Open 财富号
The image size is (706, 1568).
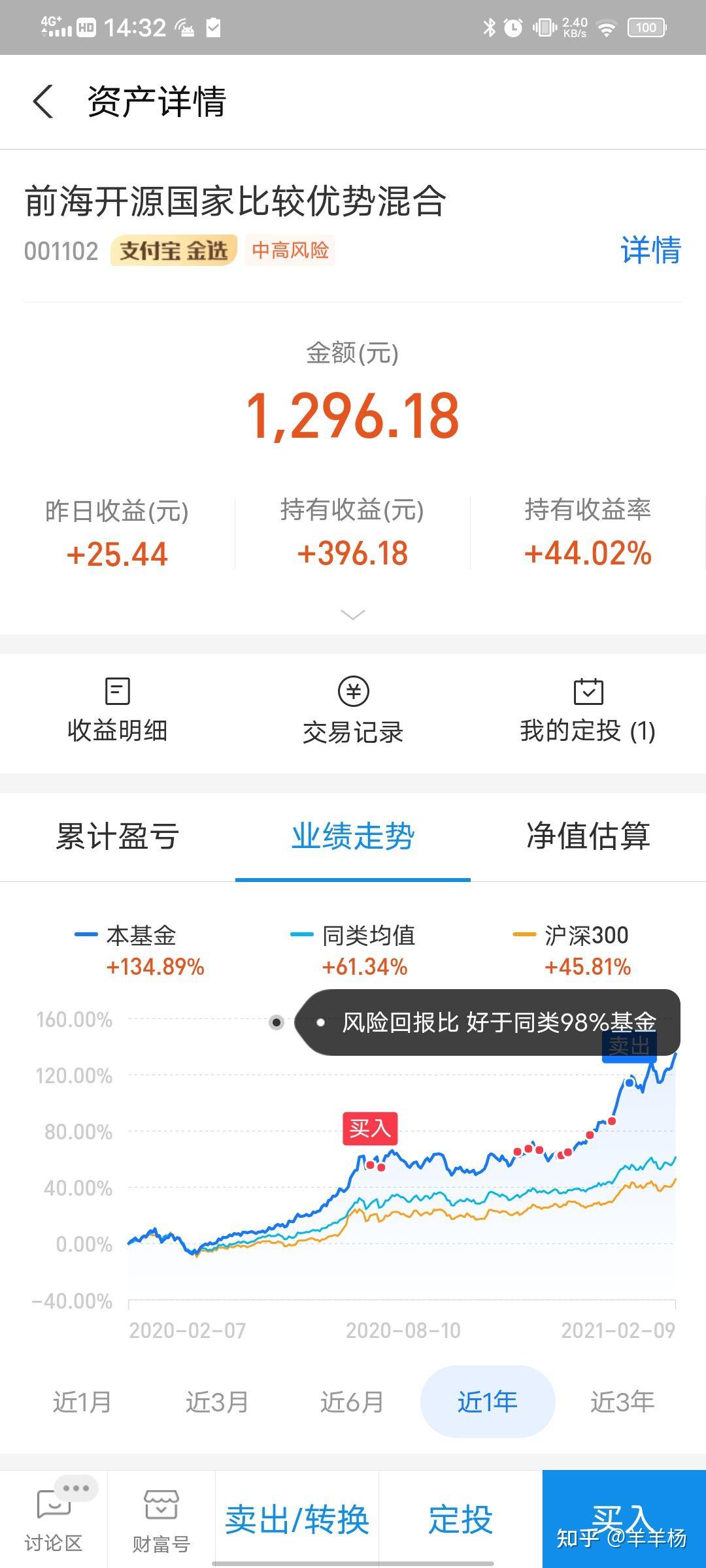pyautogui.click(x=161, y=1518)
